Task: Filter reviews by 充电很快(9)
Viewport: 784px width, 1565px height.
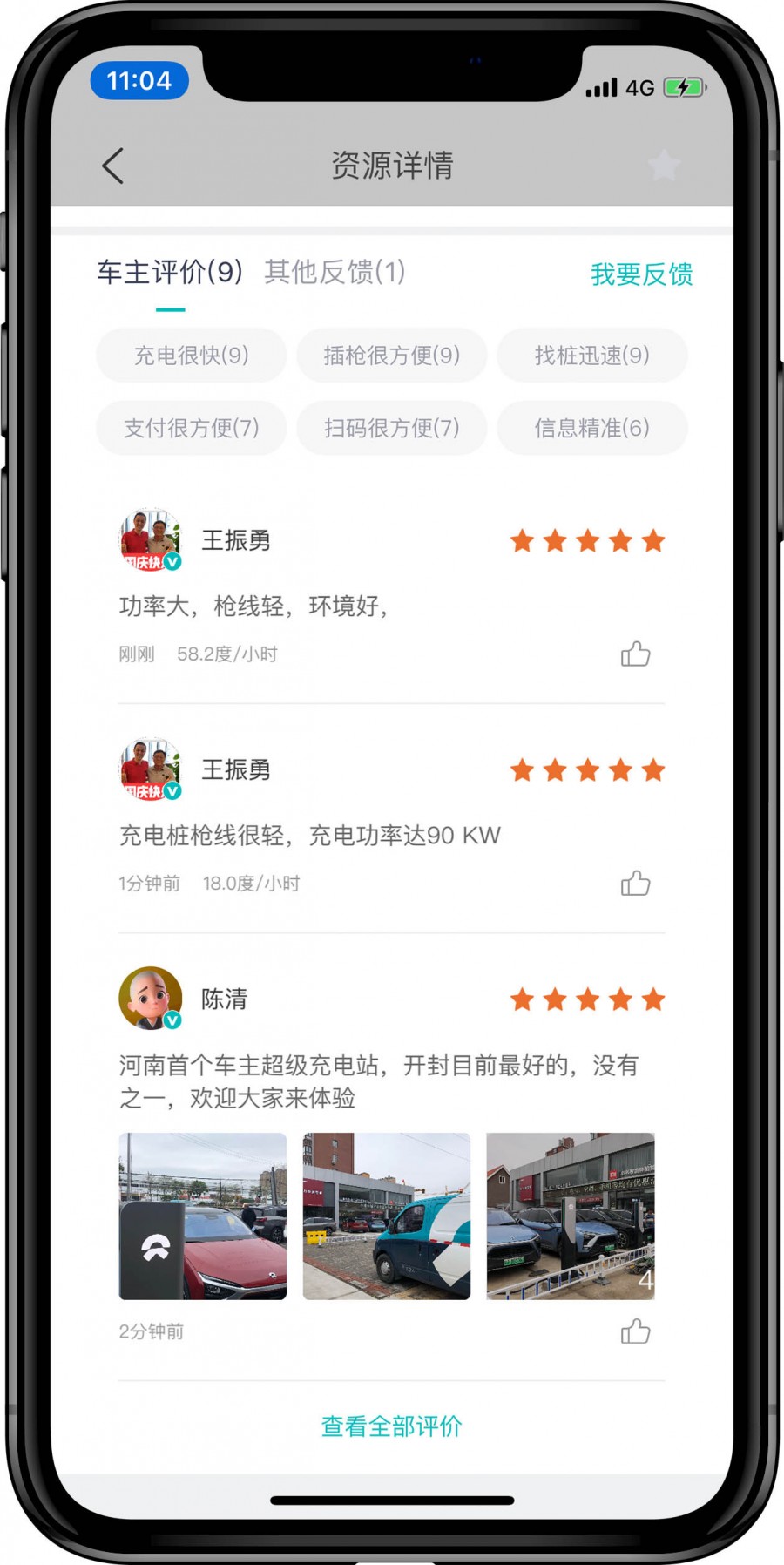Action: pos(192,356)
